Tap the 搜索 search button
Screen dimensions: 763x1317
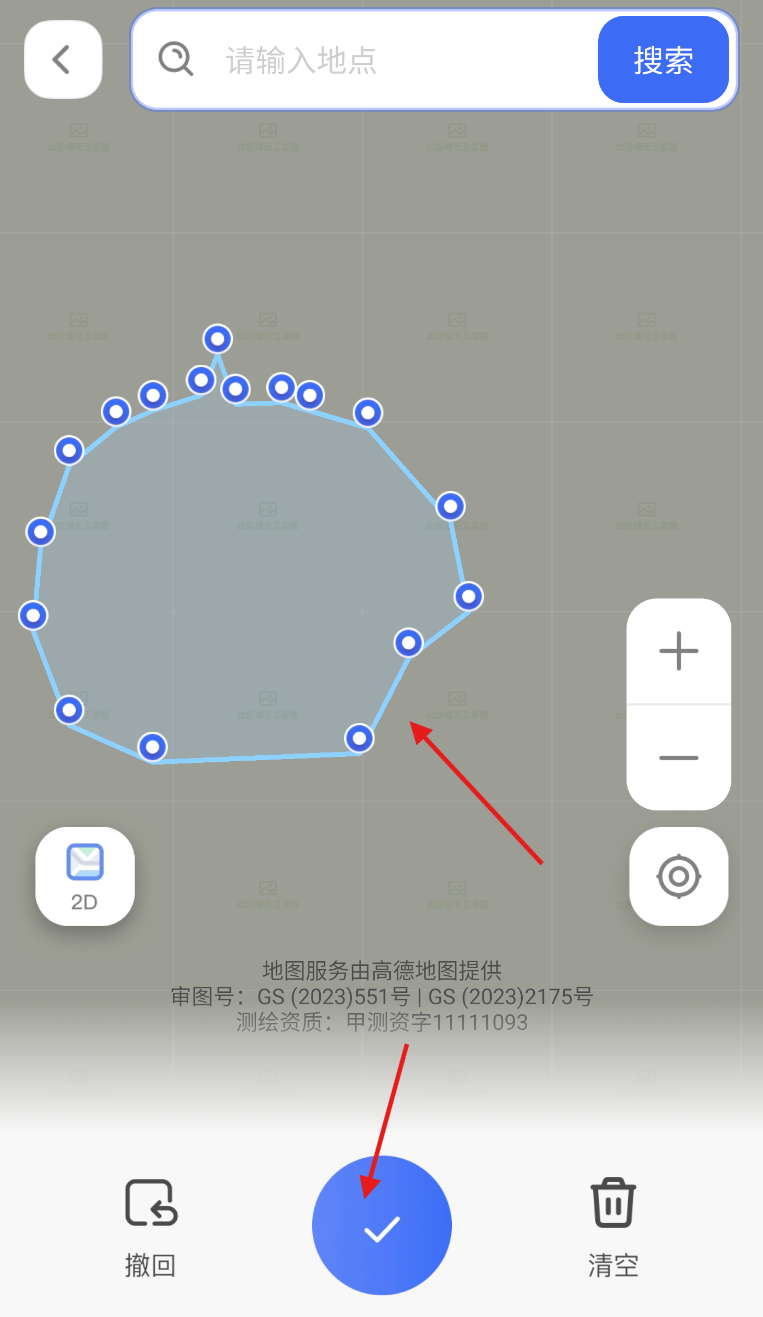point(663,60)
